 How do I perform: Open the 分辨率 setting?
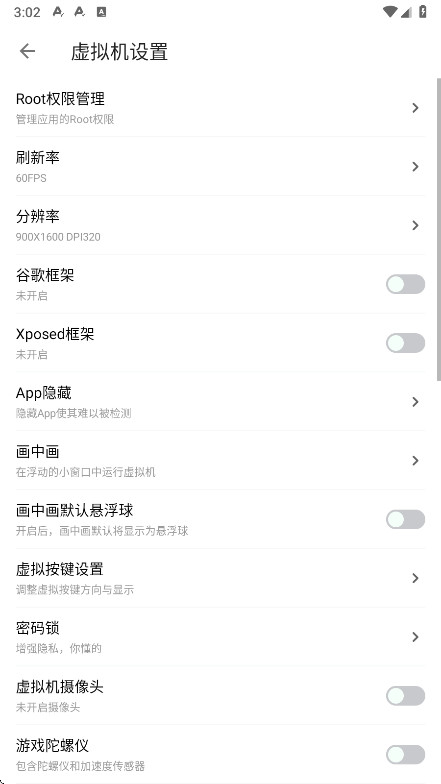click(220, 226)
